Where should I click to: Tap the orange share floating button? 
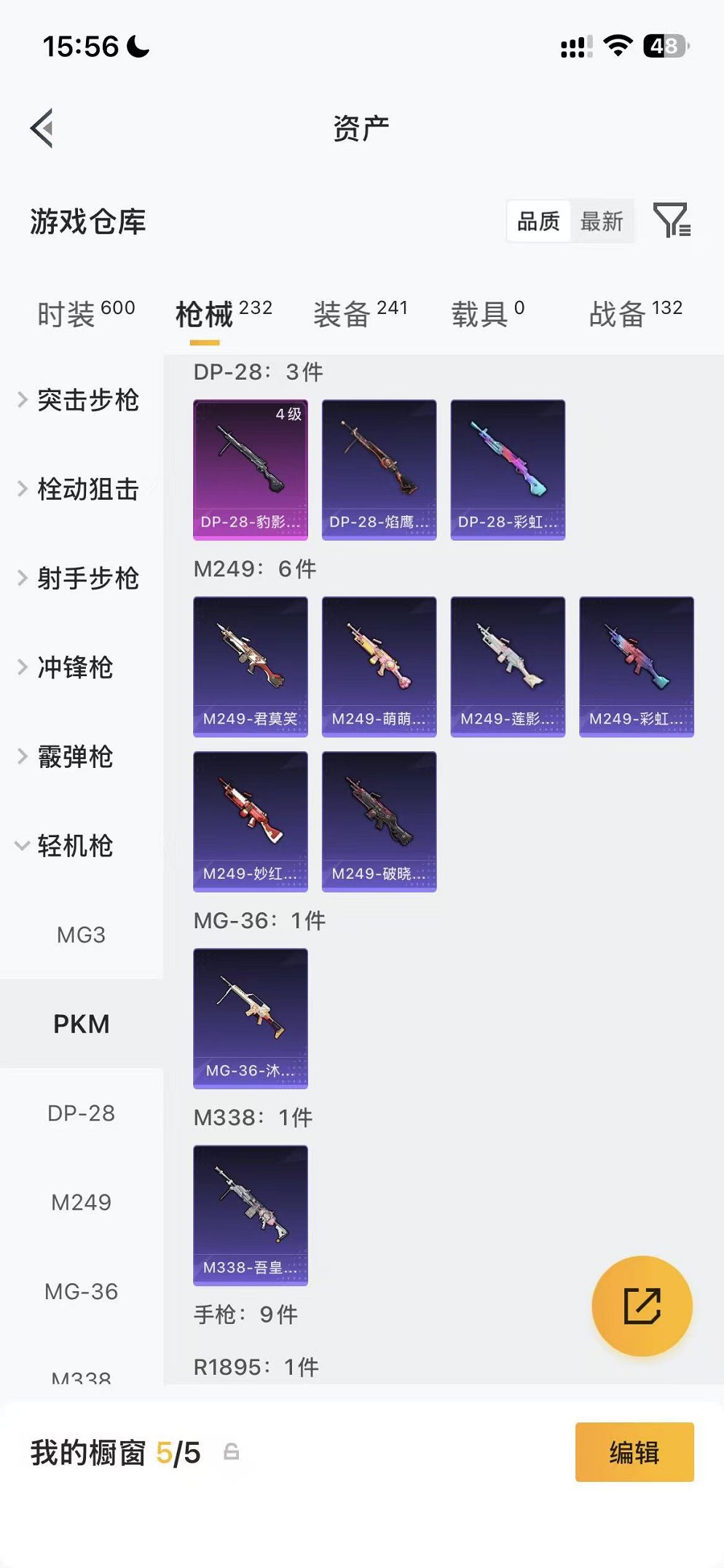coord(642,1306)
